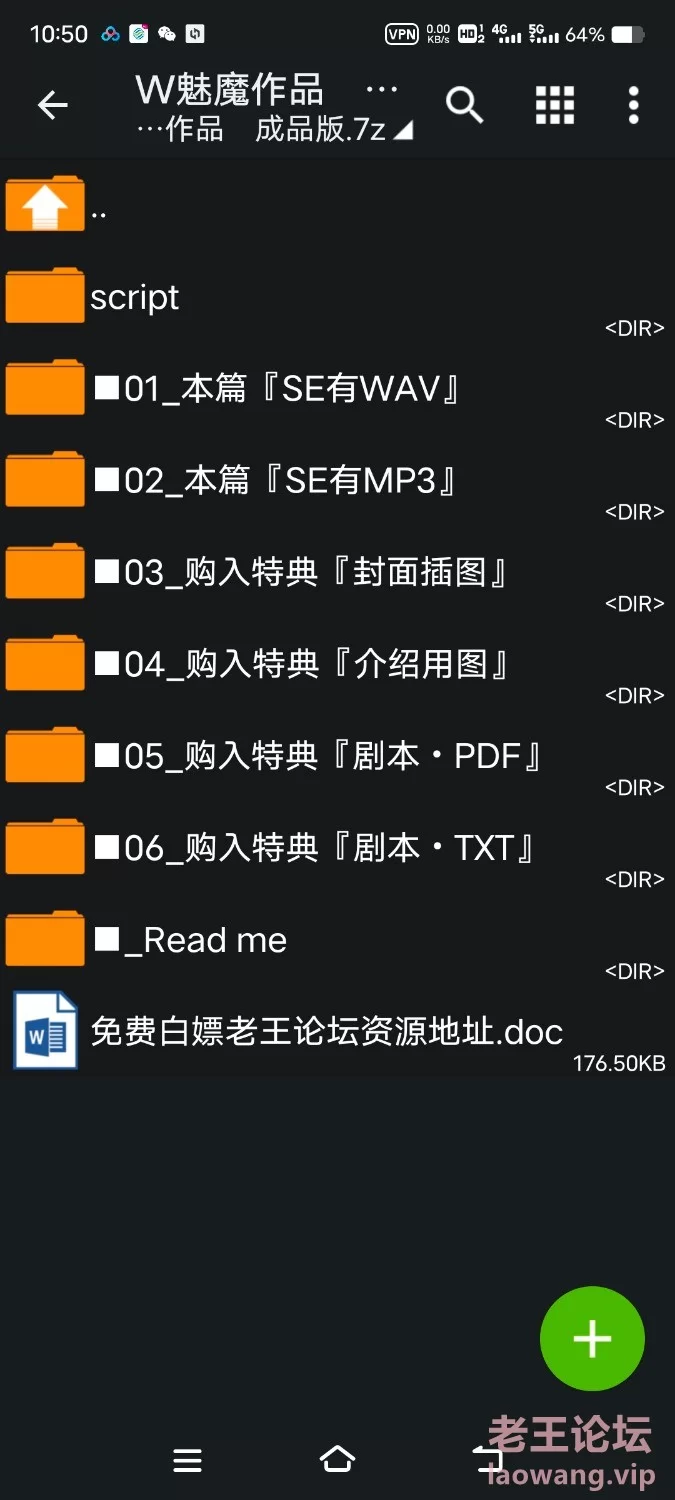Image resolution: width=675 pixels, height=1500 pixels.
Task: Open the search magnifier icon
Action: [464, 104]
